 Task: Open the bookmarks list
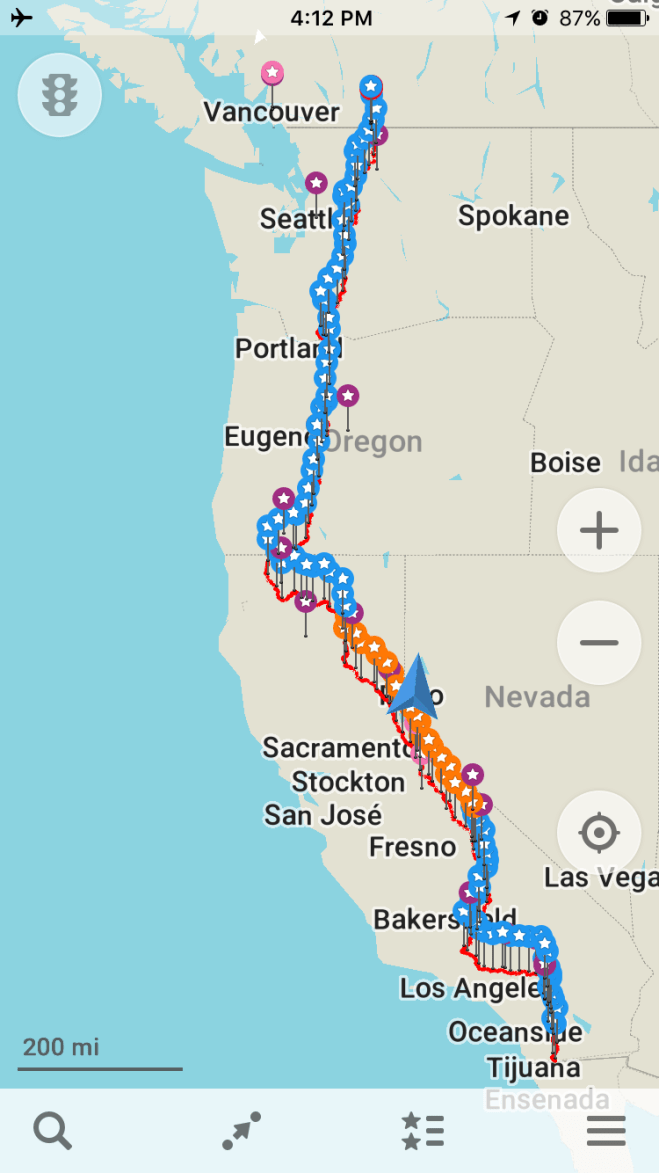tap(422, 1131)
